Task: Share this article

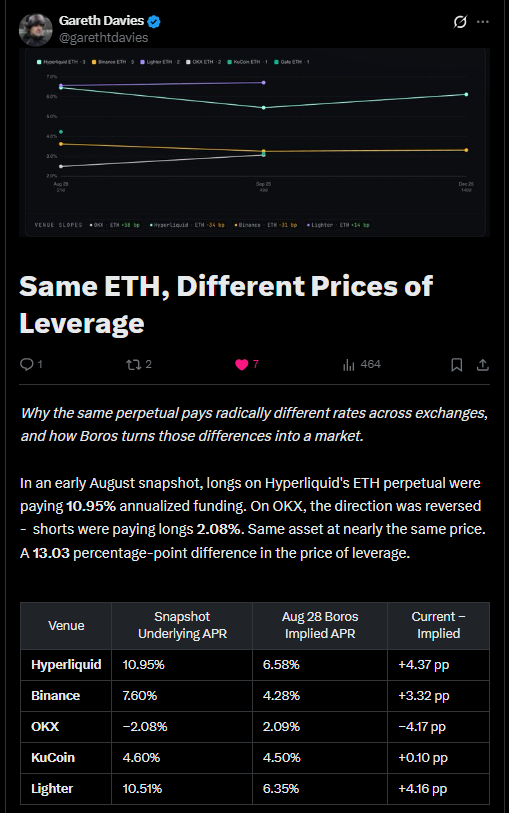Action: pos(483,365)
